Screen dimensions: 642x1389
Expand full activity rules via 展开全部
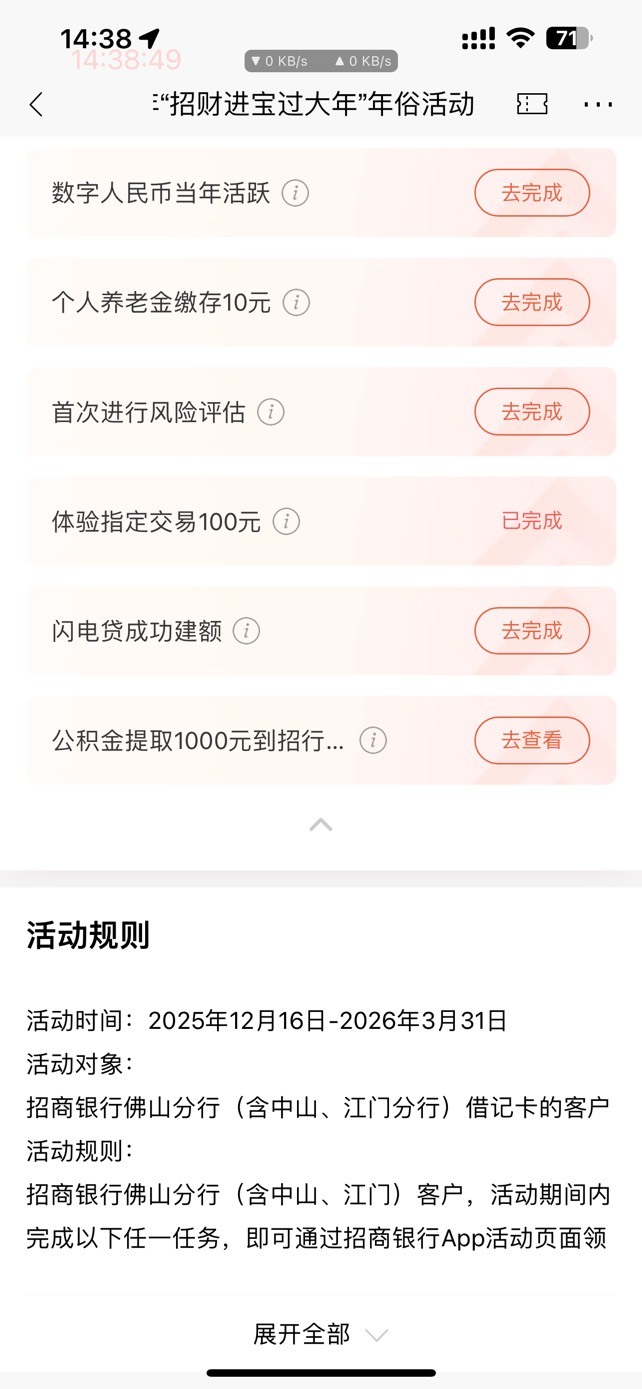pyautogui.click(x=320, y=1334)
